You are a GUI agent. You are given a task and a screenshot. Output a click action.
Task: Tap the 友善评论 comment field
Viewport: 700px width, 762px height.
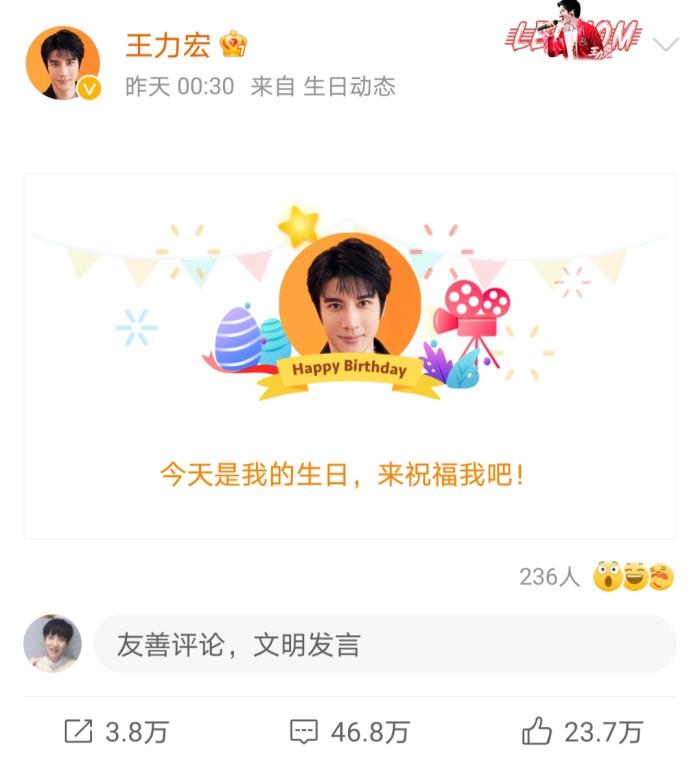click(x=384, y=644)
